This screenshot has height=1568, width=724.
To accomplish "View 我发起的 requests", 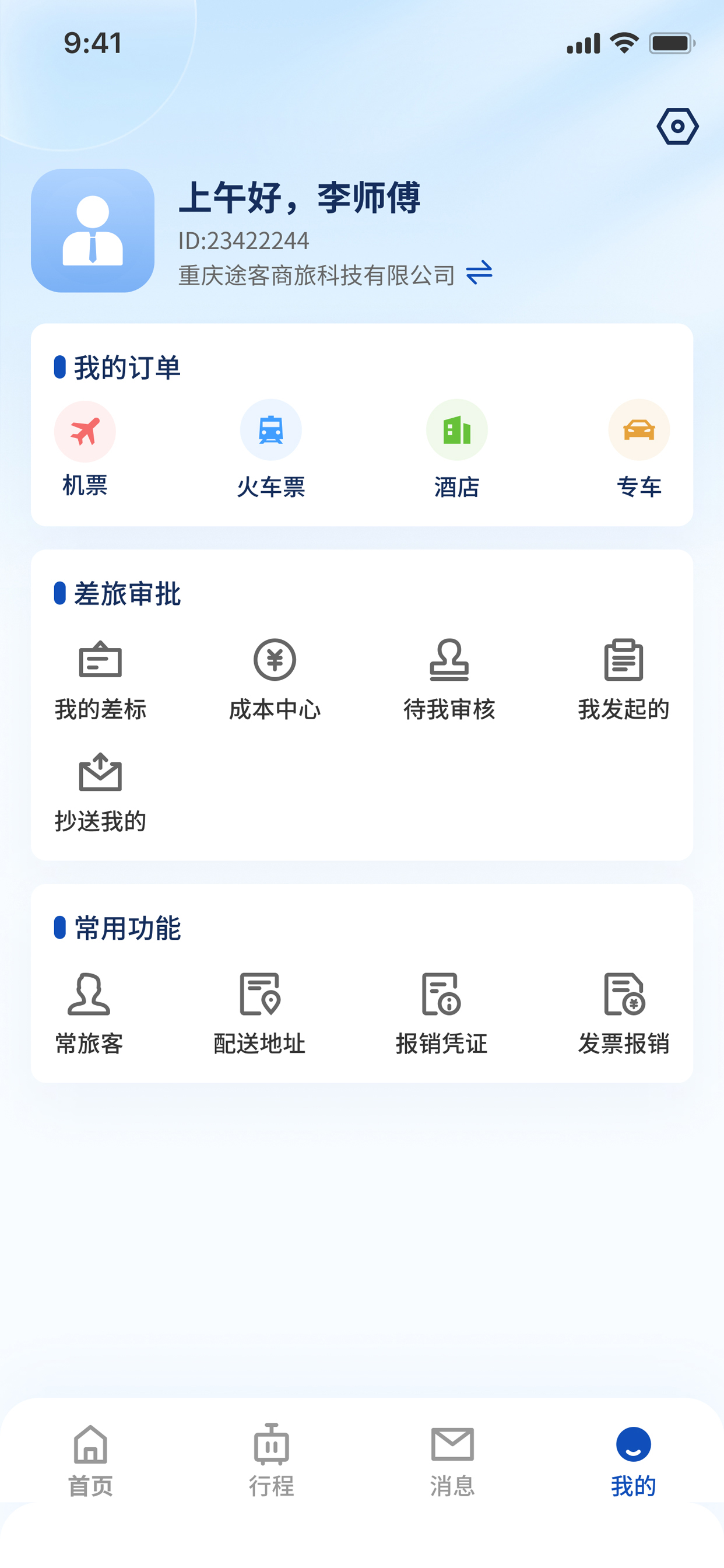I will click(x=624, y=681).
